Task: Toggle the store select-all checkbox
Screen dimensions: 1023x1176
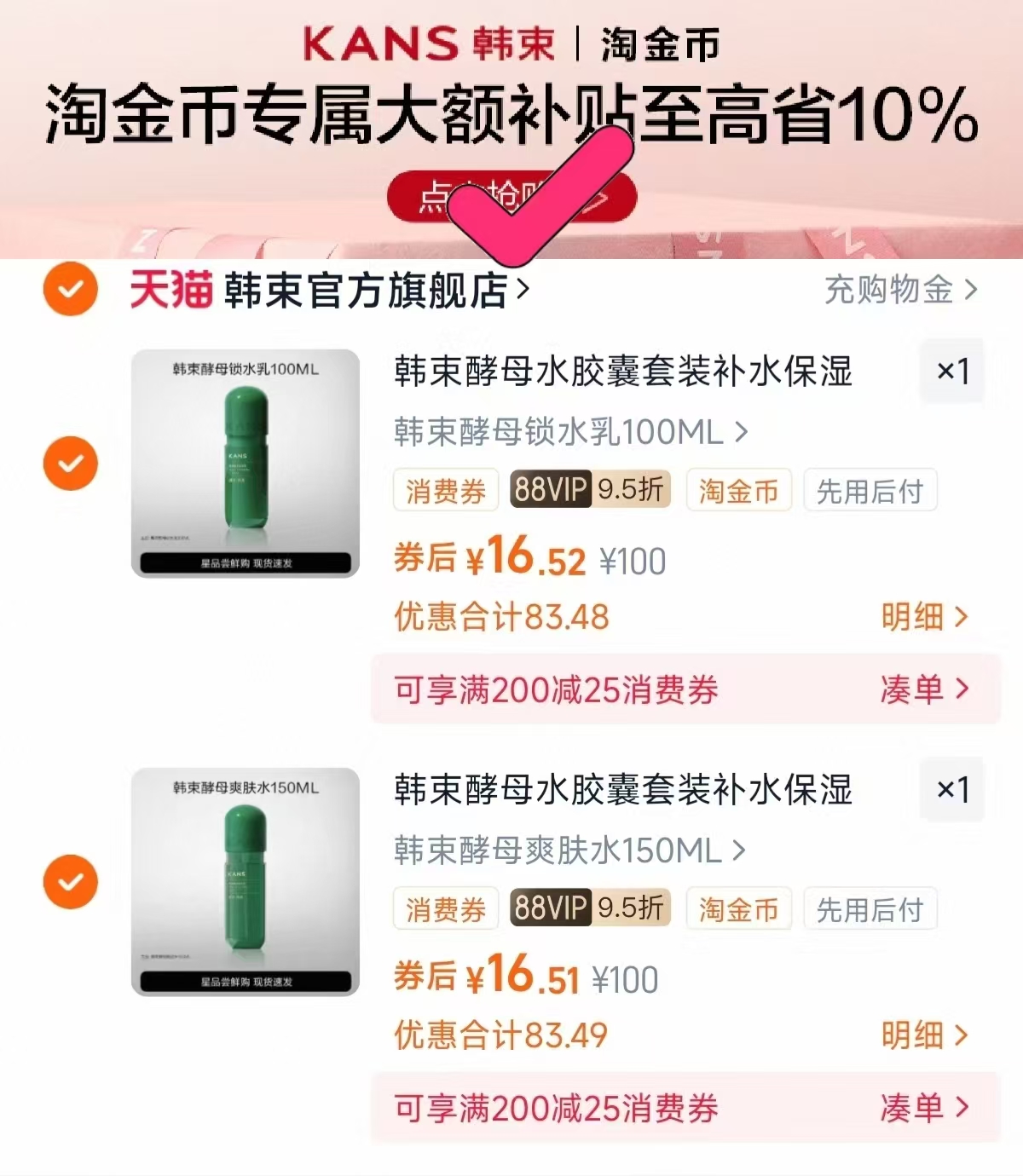Action: (x=69, y=291)
